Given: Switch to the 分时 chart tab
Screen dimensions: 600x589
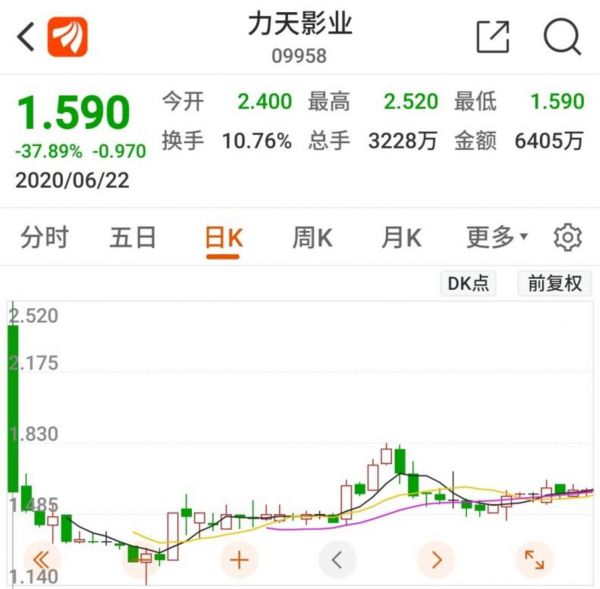Looking at the screenshot, I should [x=45, y=237].
